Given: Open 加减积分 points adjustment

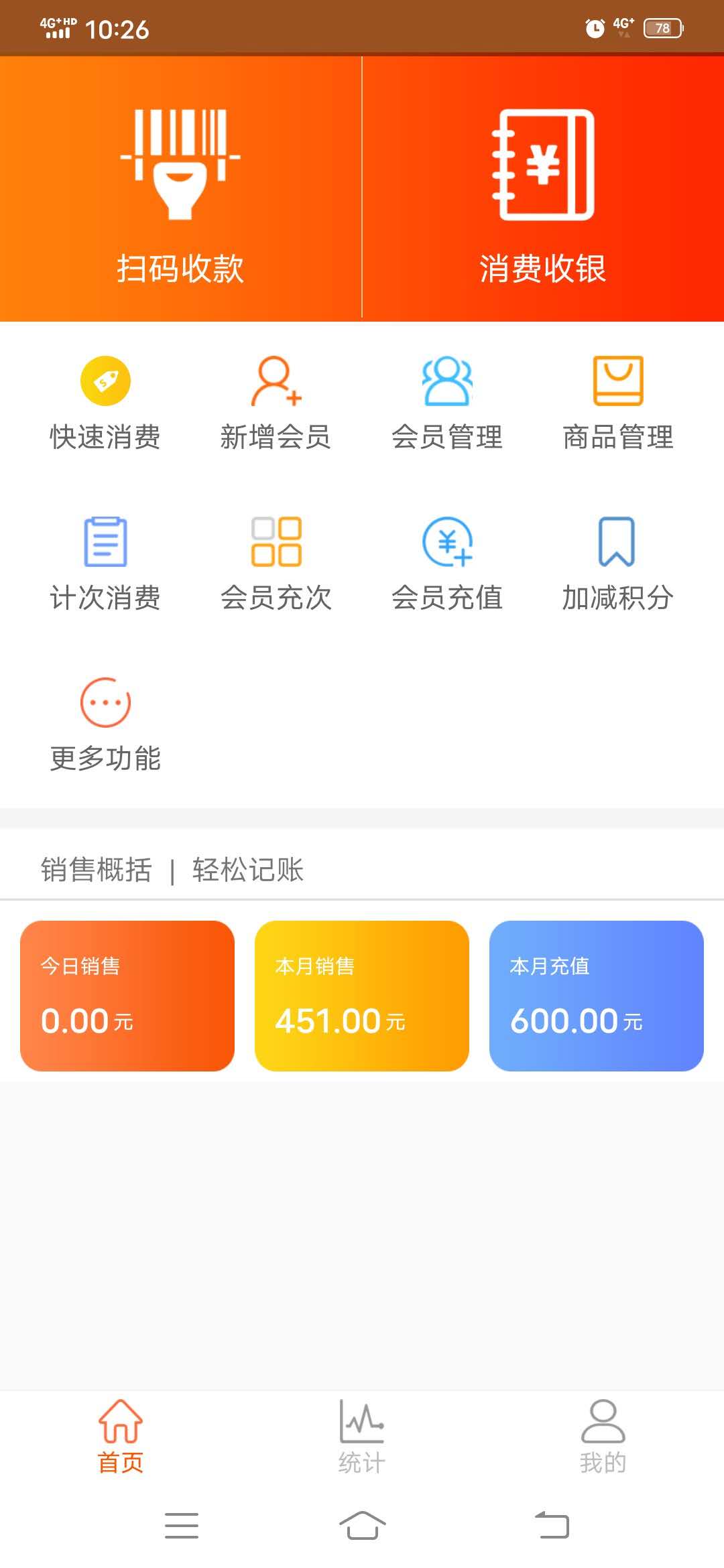Looking at the screenshot, I should coord(618,564).
